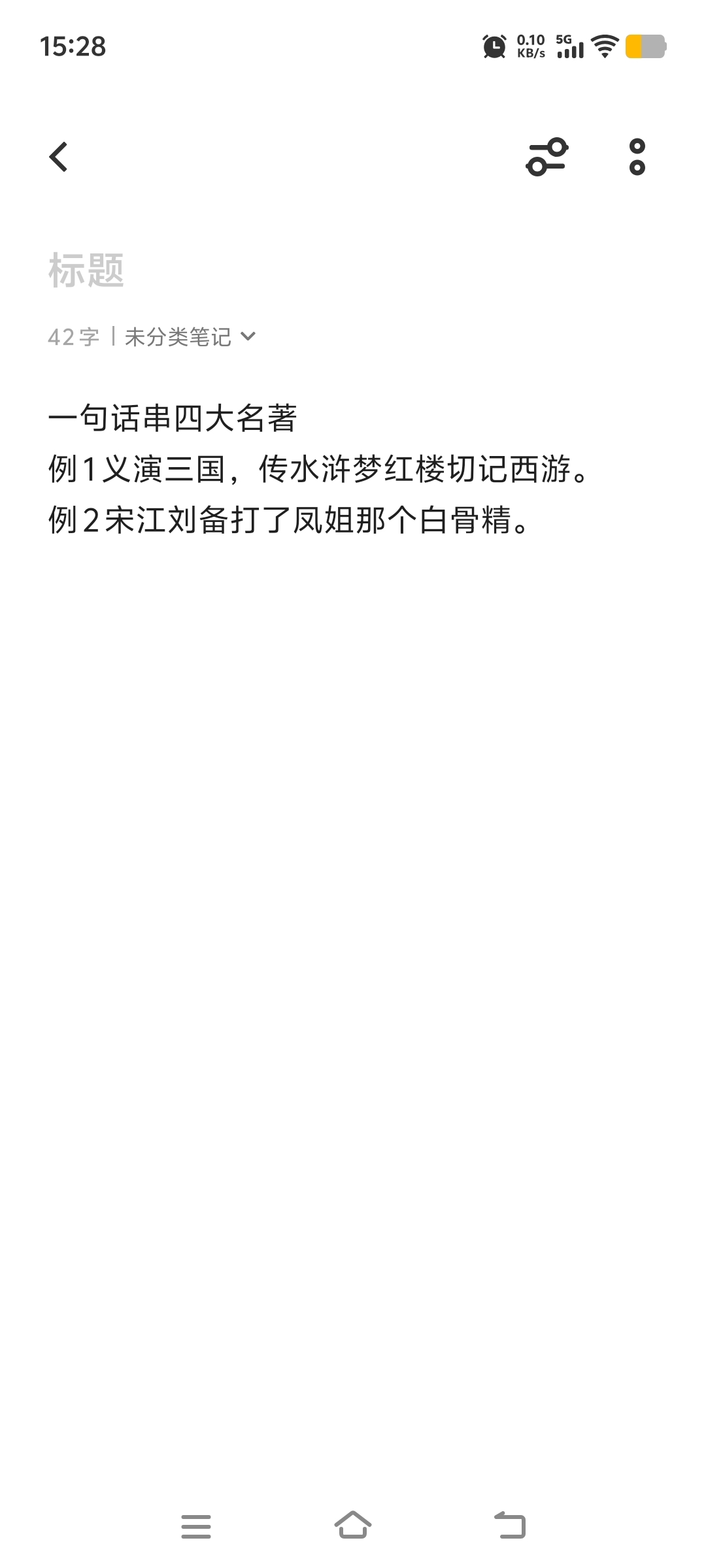Tap the 标题 title field

(86, 270)
